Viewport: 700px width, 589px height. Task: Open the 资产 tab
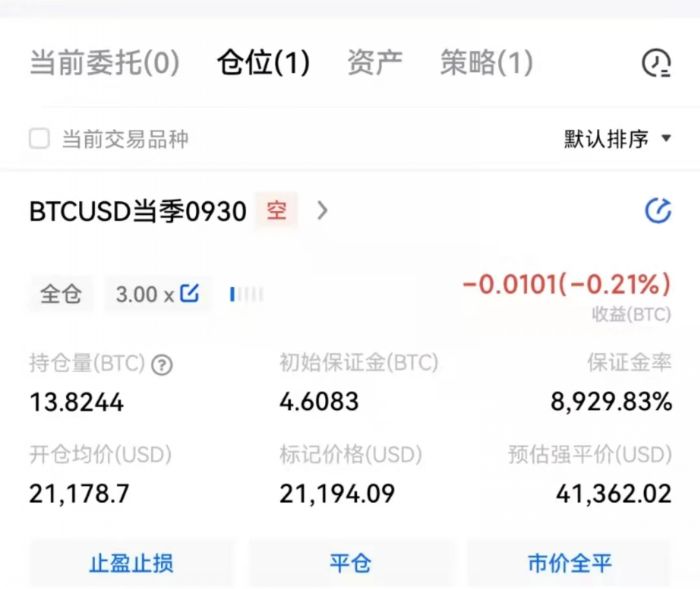tap(375, 63)
